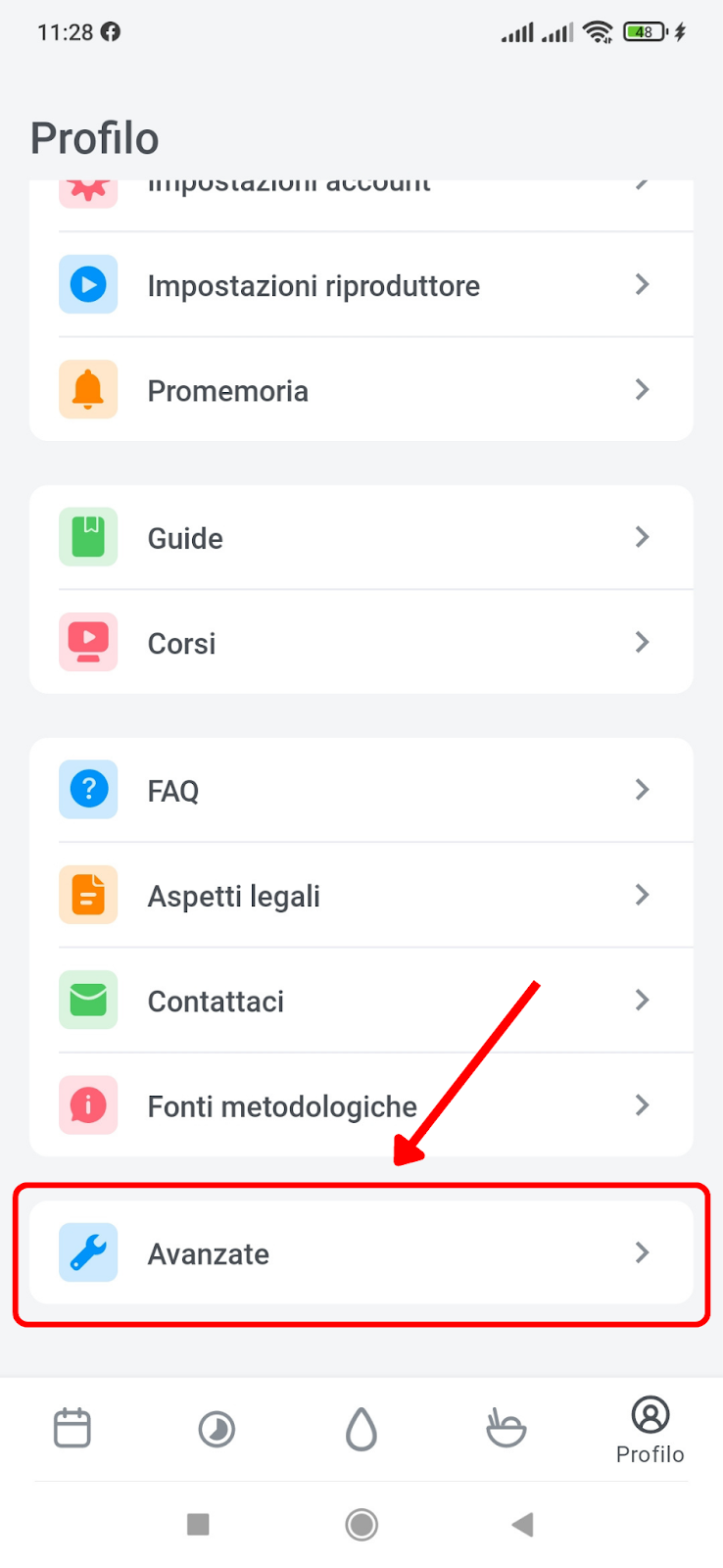Open the Corsi row
Viewport: 723px width, 1568px height.
coord(361,643)
